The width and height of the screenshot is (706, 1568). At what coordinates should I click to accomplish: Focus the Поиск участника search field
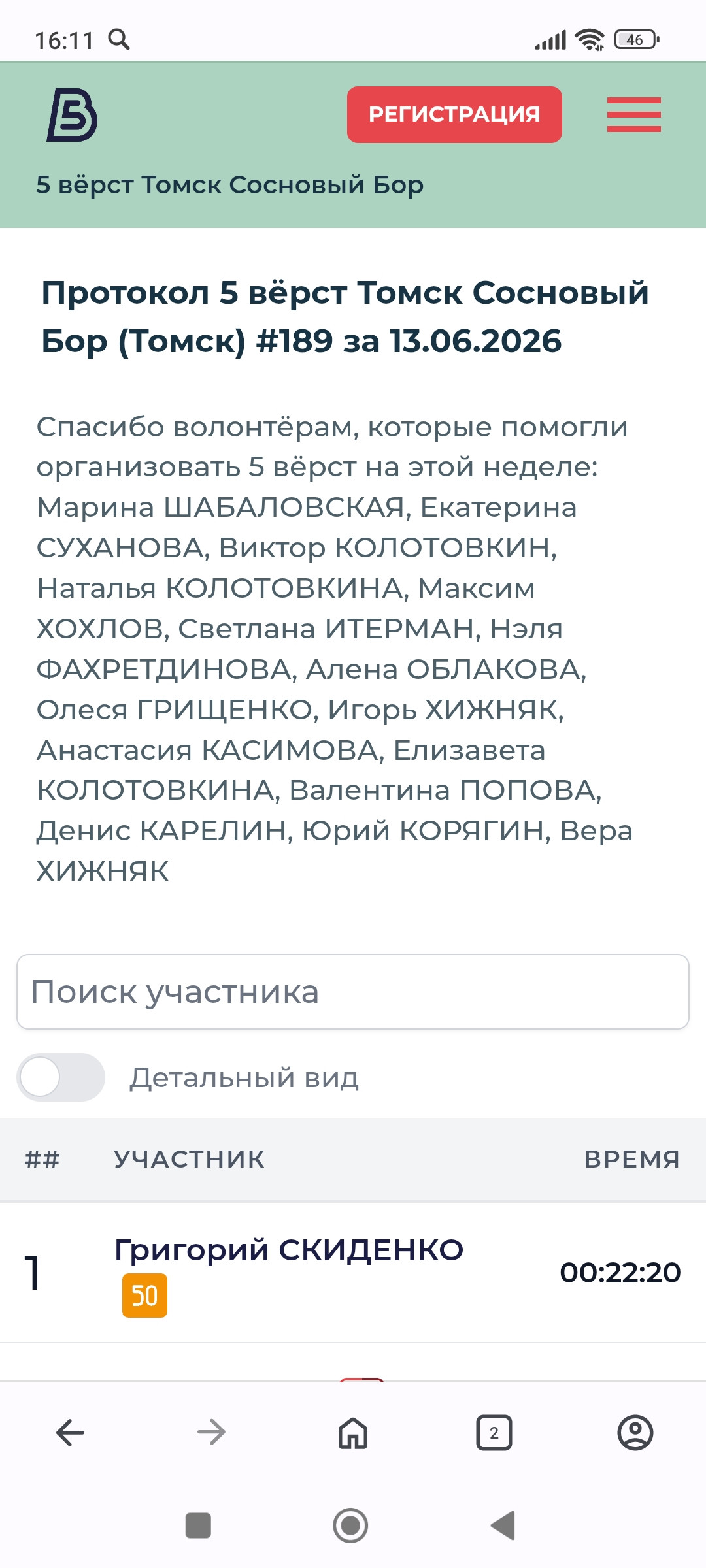click(353, 992)
